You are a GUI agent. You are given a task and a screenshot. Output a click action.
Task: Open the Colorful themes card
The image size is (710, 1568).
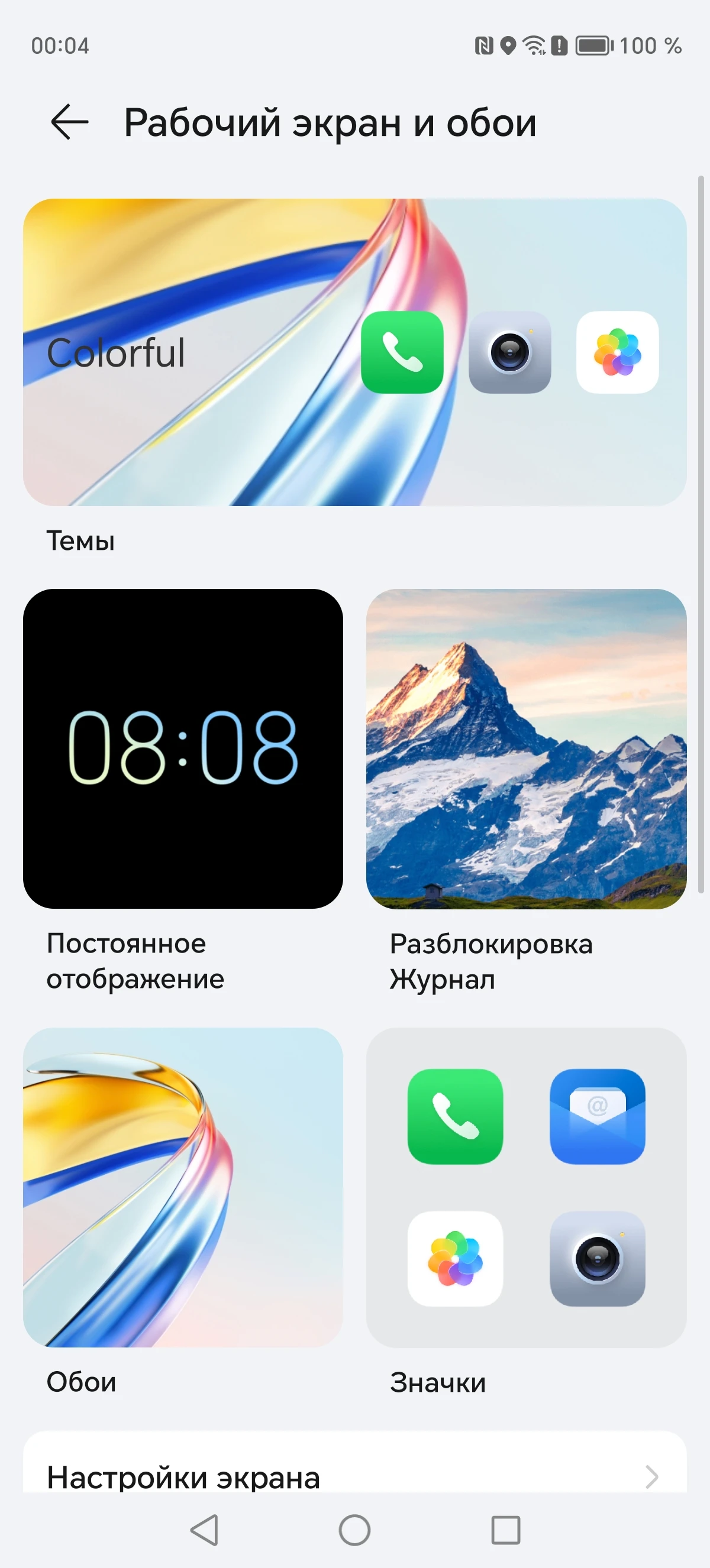click(354, 352)
